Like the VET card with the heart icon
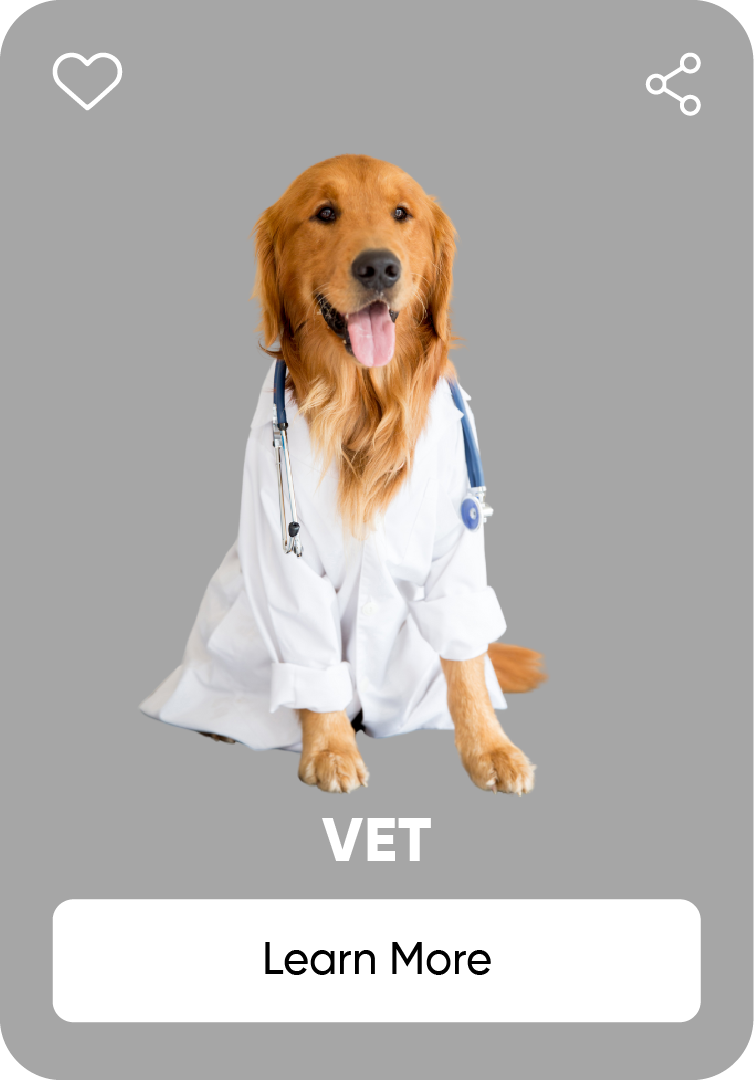Viewport: 754px width, 1080px height. coord(87,80)
